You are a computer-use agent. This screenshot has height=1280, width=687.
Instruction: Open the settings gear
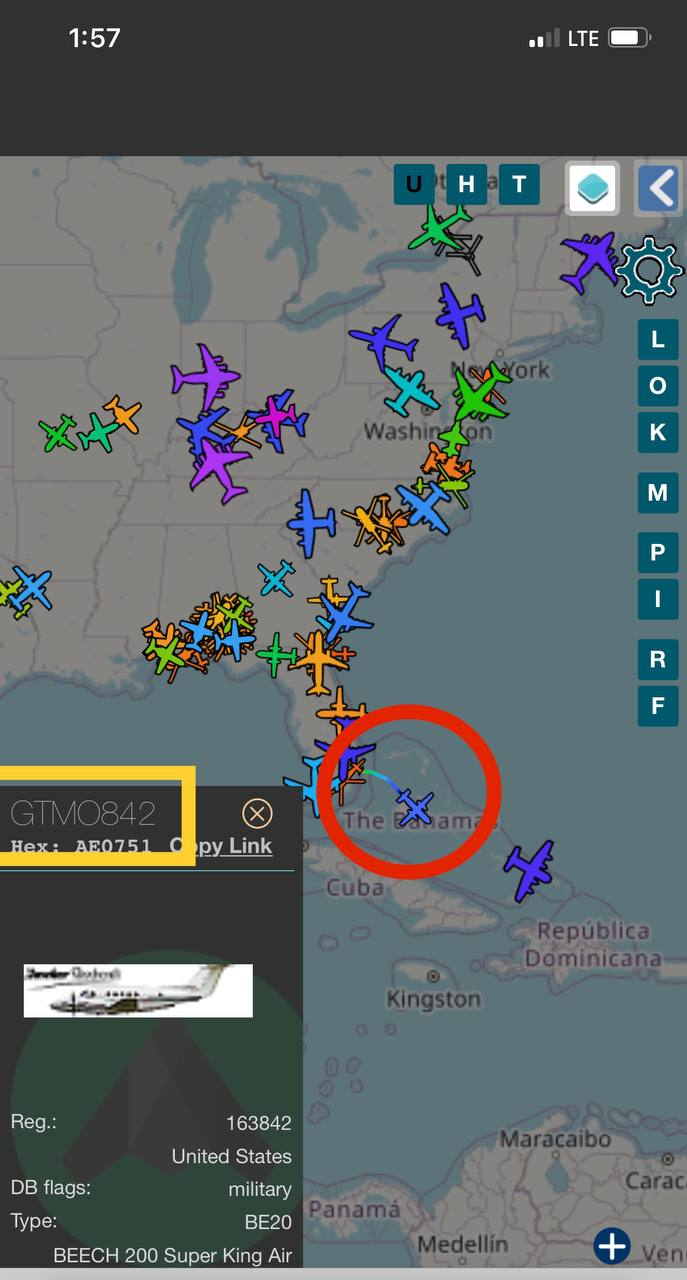click(x=649, y=269)
